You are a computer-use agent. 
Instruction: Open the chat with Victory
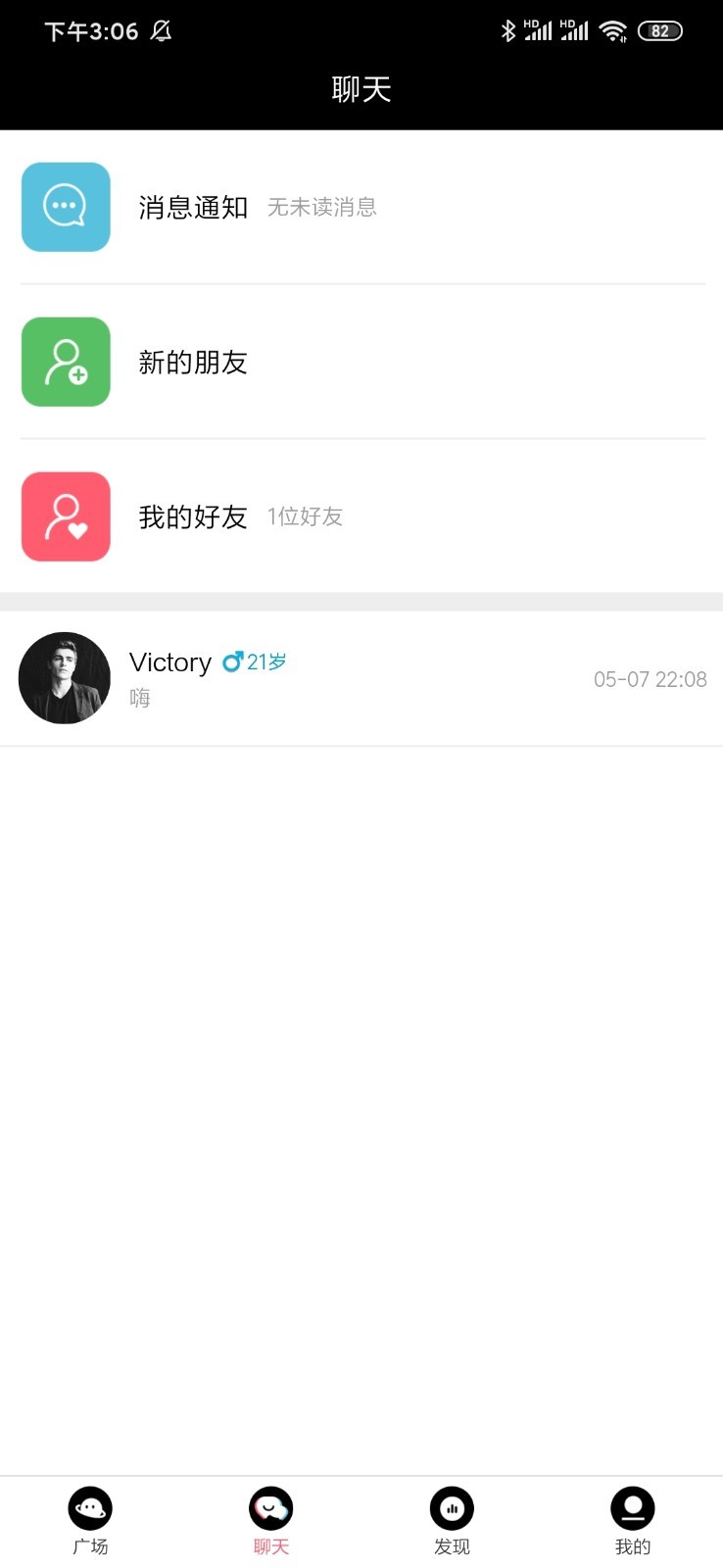[x=361, y=678]
